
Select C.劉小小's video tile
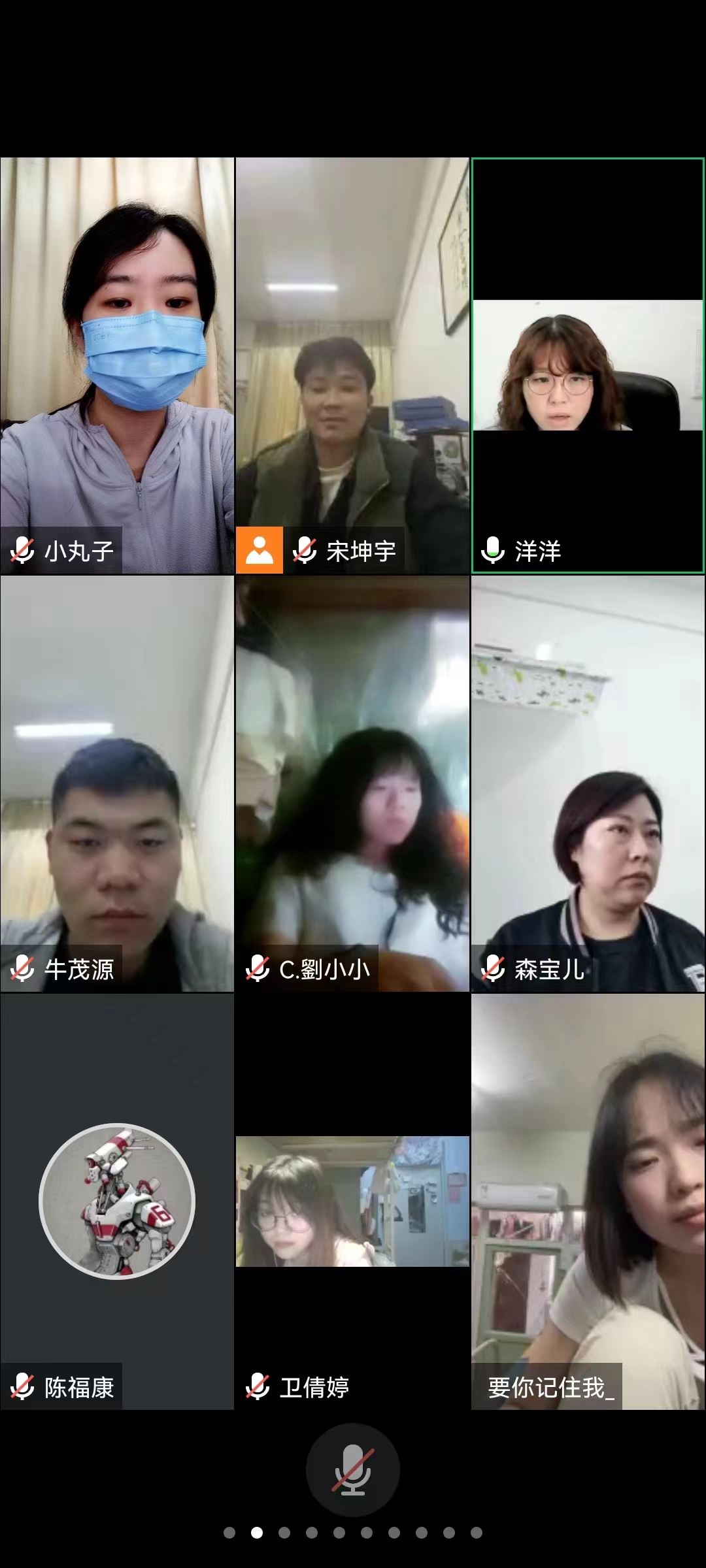pyautogui.click(x=352, y=784)
